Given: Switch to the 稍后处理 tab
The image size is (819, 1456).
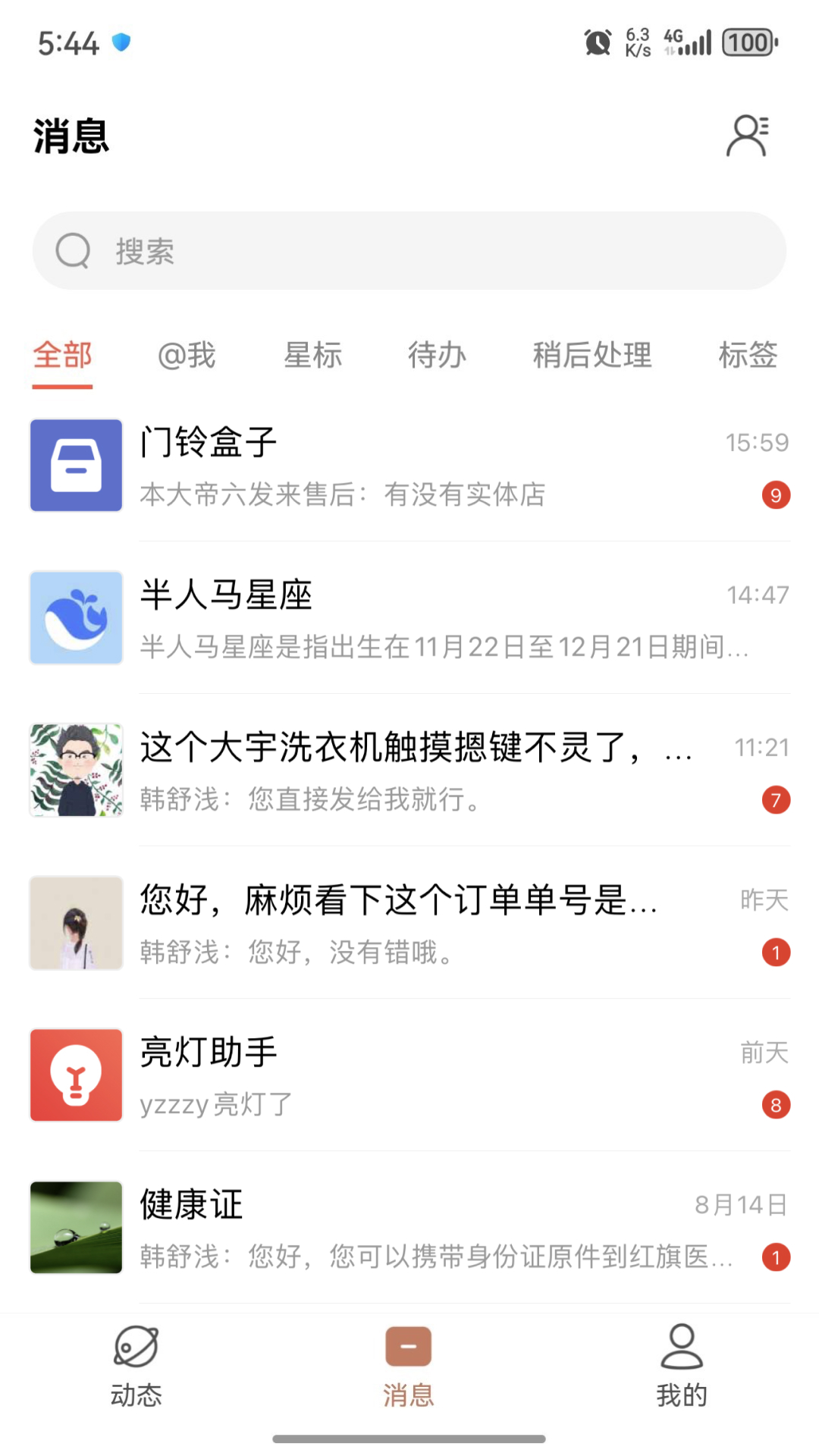Looking at the screenshot, I should (x=593, y=354).
